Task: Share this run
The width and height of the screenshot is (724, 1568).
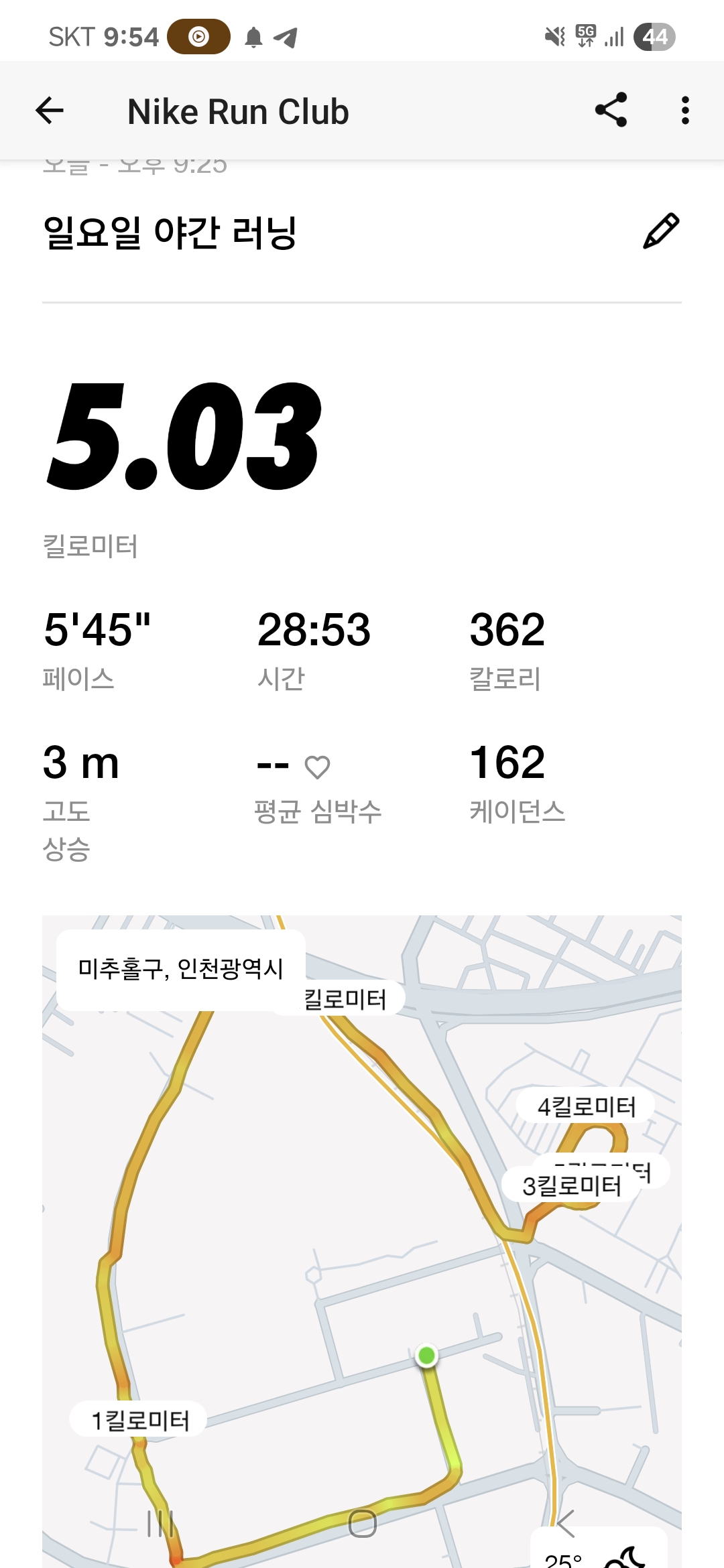Action: pyautogui.click(x=611, y=110)
